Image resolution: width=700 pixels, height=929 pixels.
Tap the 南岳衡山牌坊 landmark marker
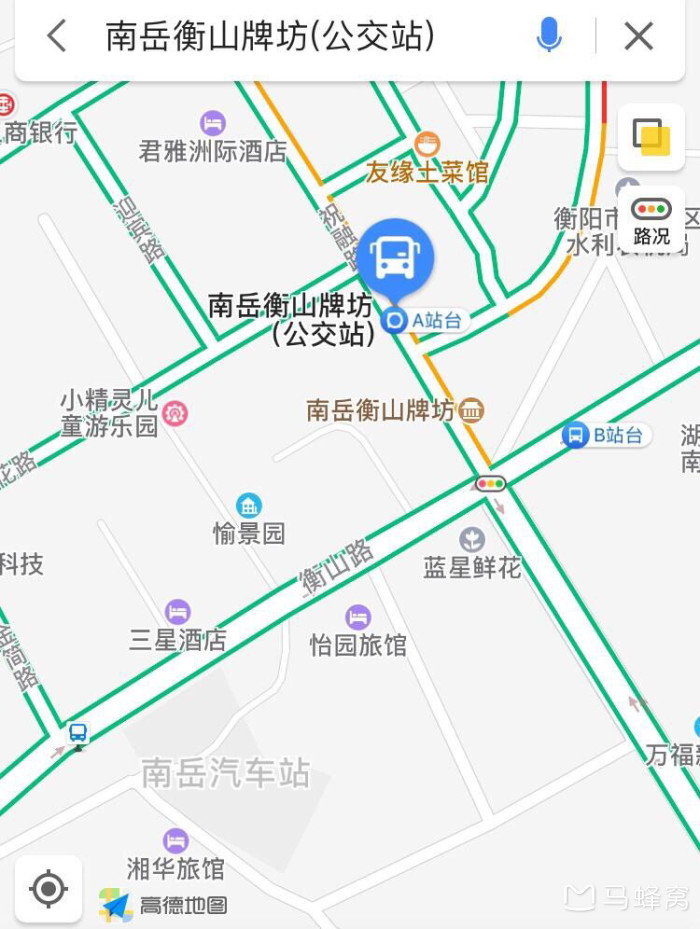click(472, 410)
